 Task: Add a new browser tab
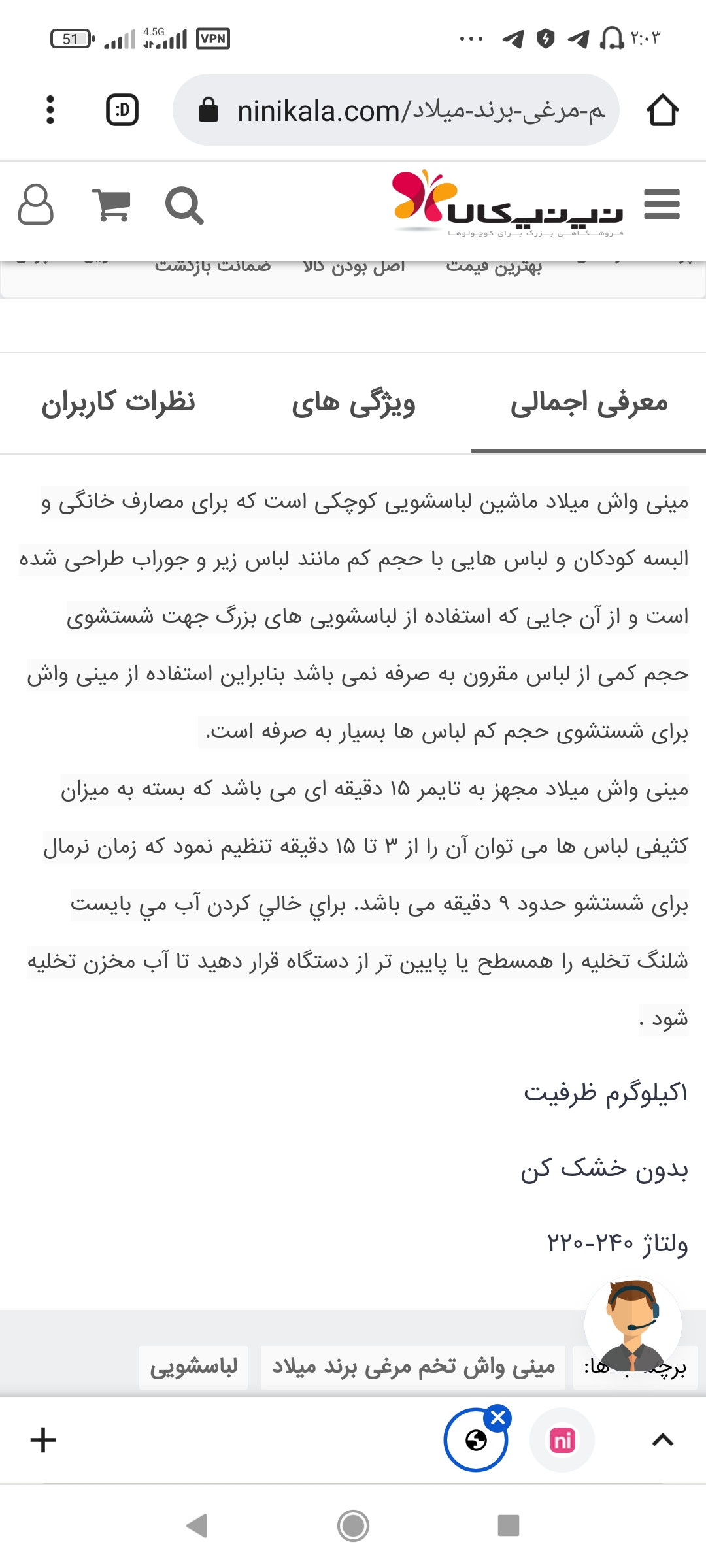click(43, 1440)
